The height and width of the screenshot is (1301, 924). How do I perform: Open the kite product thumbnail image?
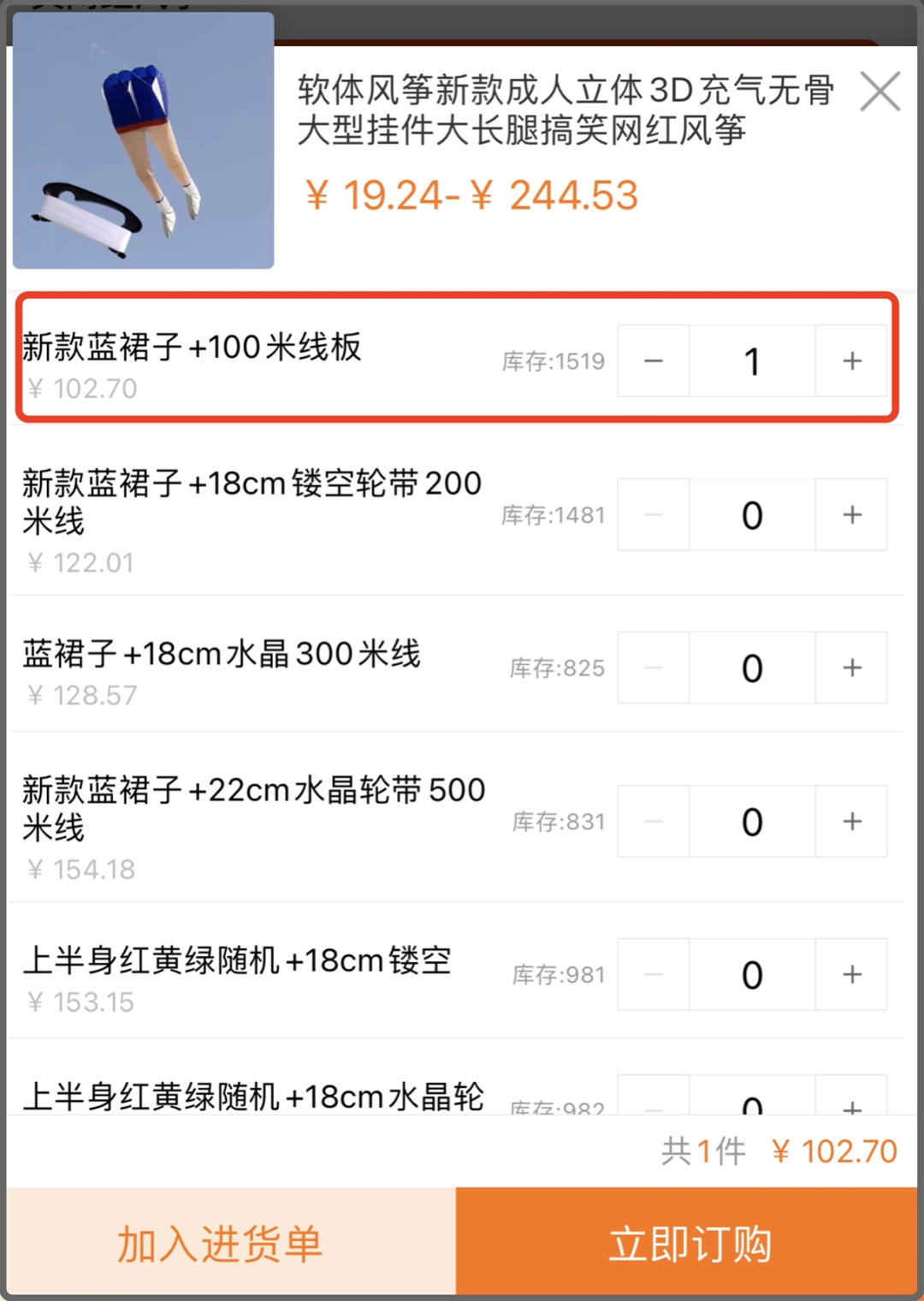pos(144,141)
